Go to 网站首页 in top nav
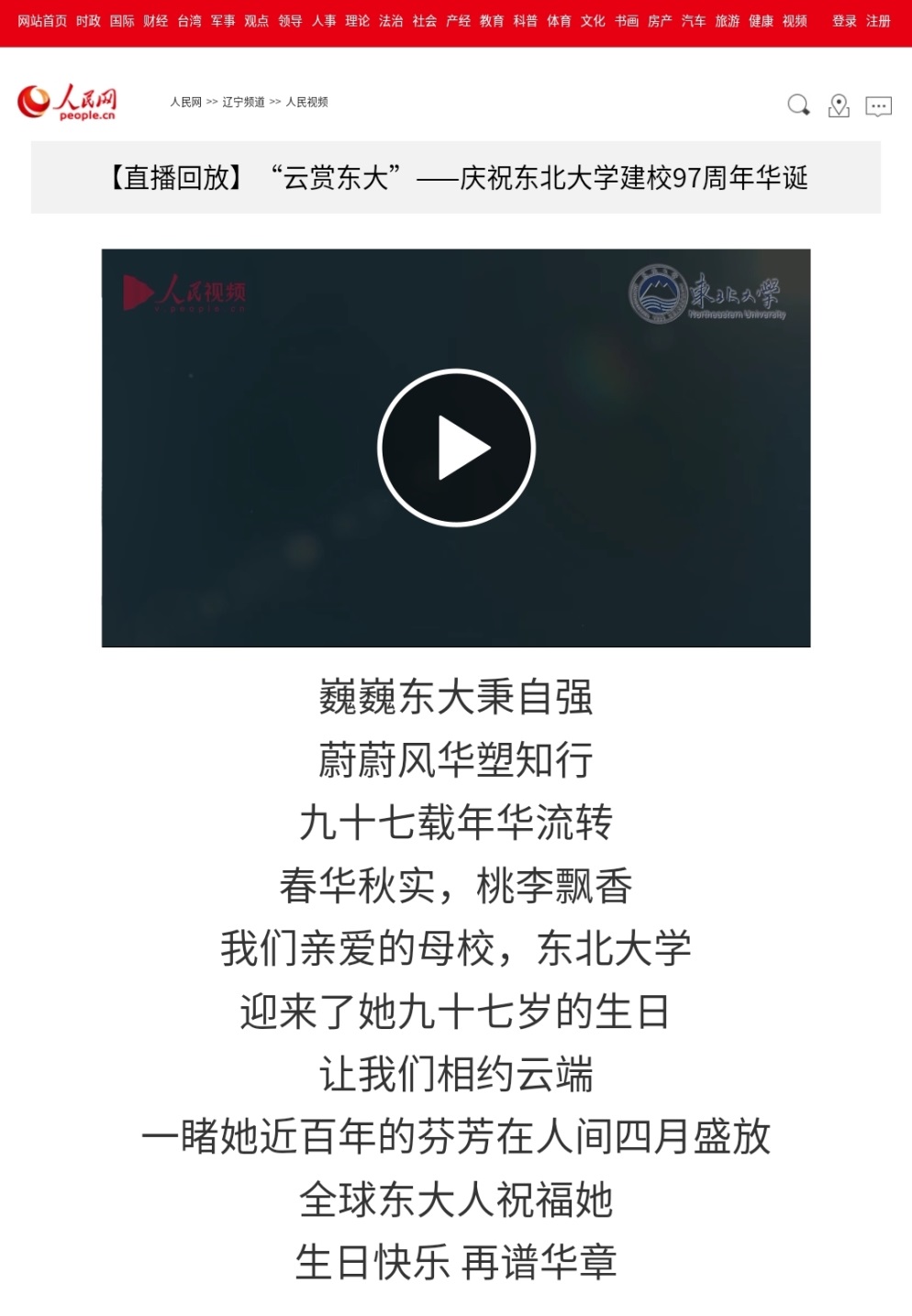Image resolution: width=912 pixels, height=1316 pixels. point(42,21)
